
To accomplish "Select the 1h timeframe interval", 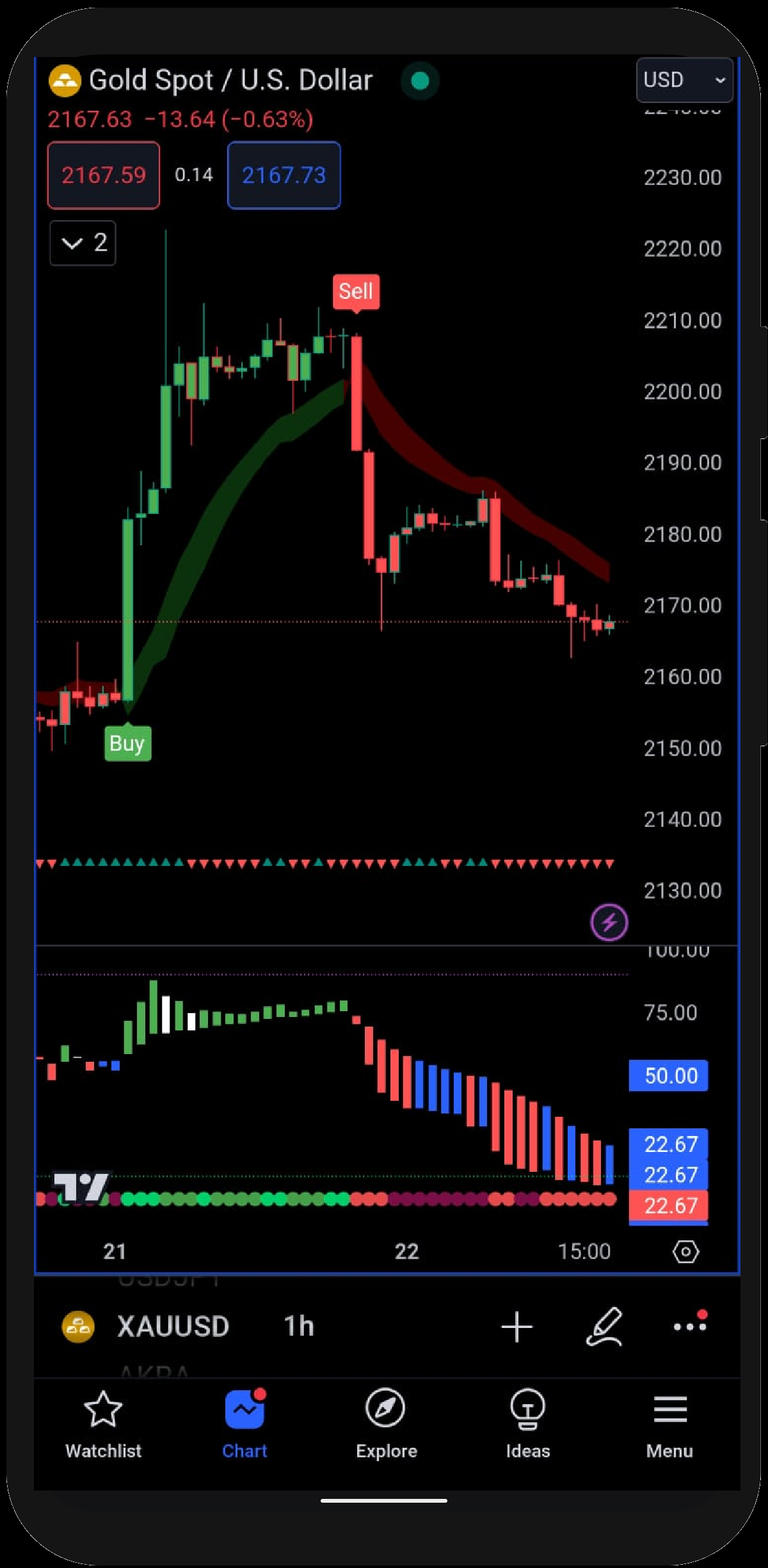I will [x=299, y=1326].
